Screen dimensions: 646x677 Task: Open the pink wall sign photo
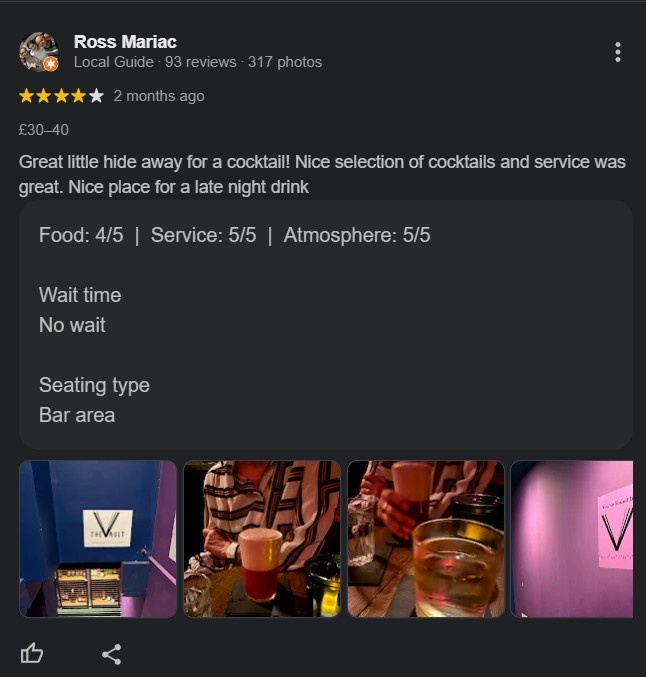click(573, 538)
